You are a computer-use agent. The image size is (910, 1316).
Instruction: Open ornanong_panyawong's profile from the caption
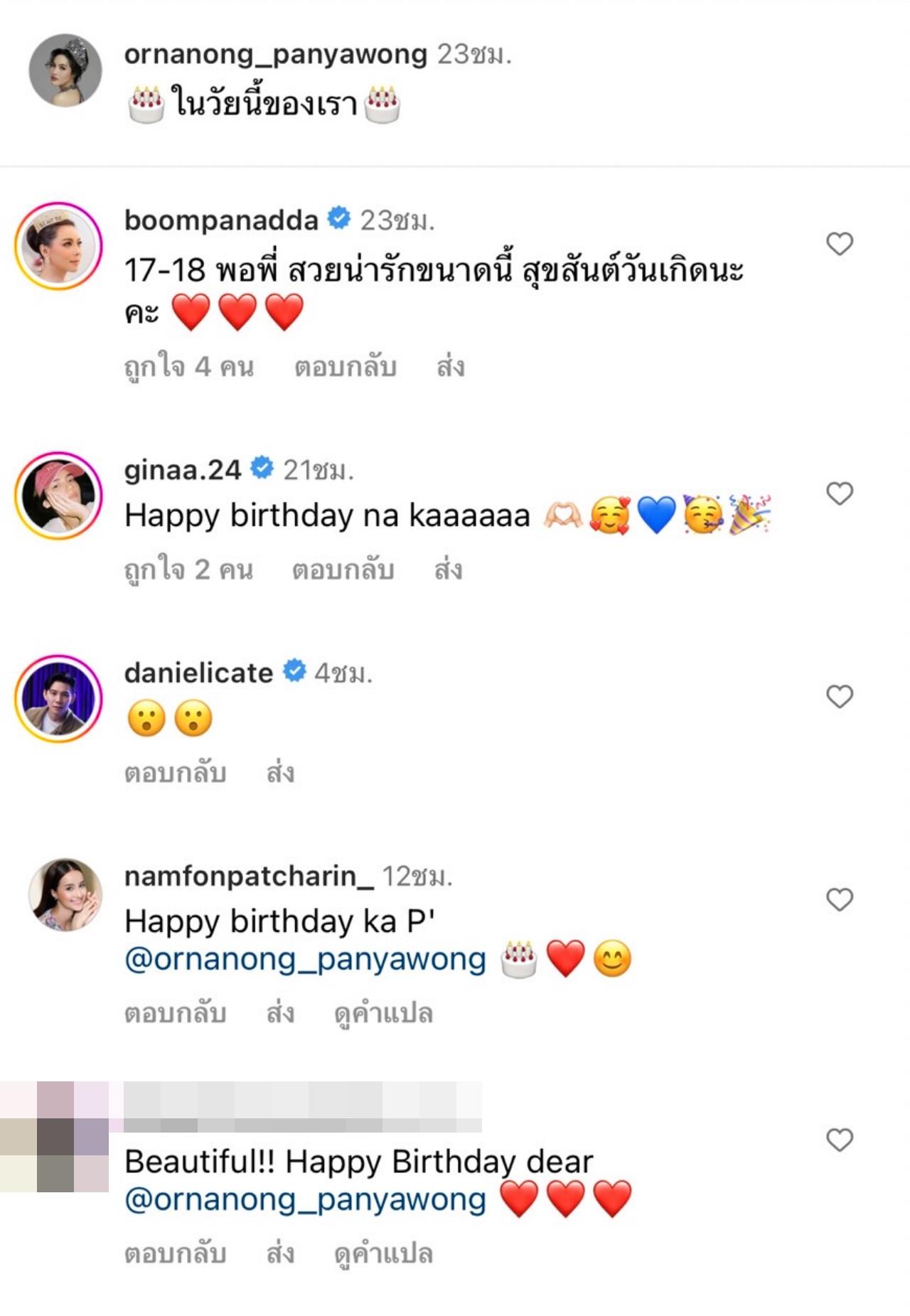tap(275, 55)
